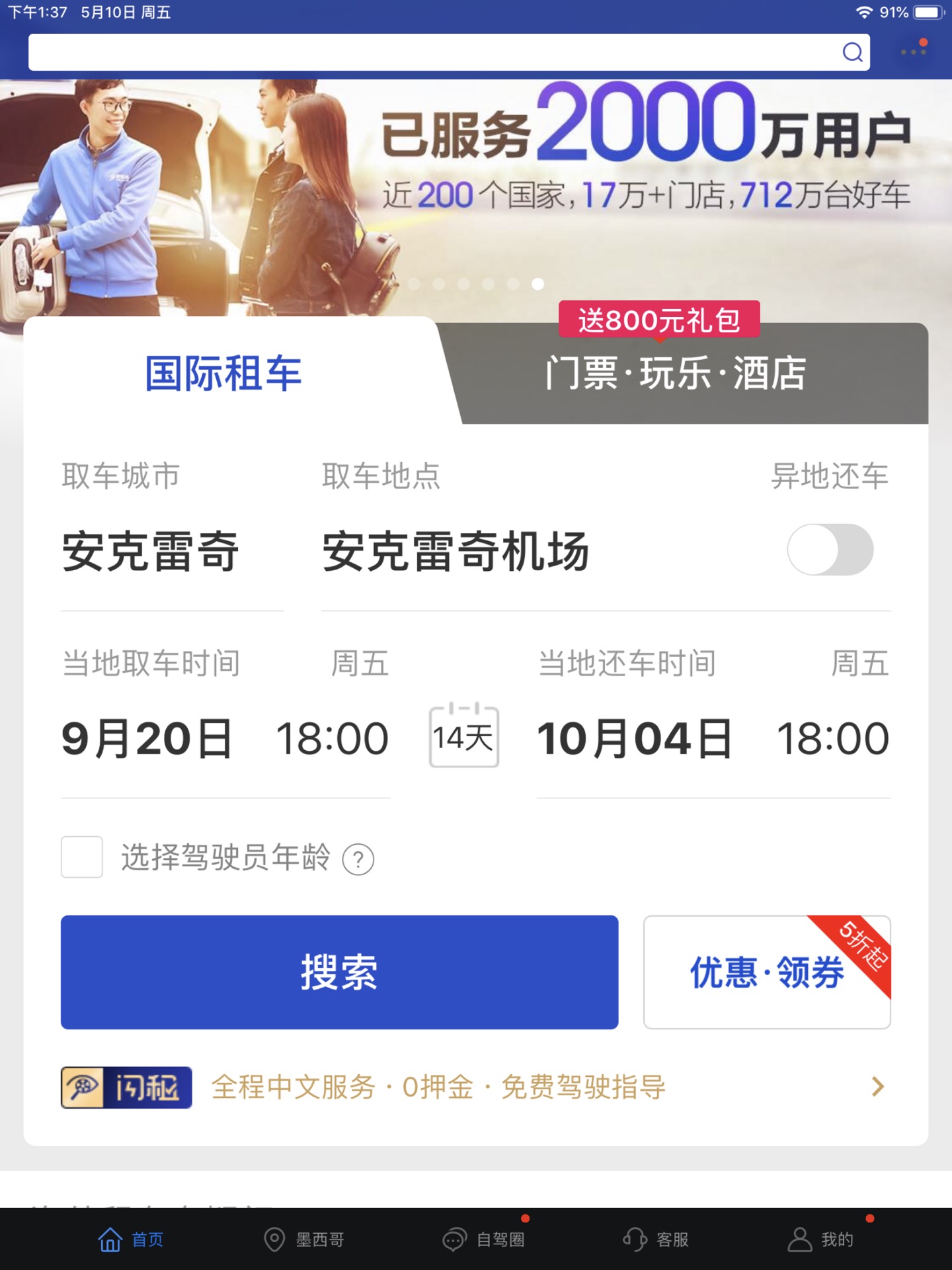Switch to the 门票·玩乐·酒店 tab
The width and height of the screenshot is (952, 1270).
tap(676, 374)
